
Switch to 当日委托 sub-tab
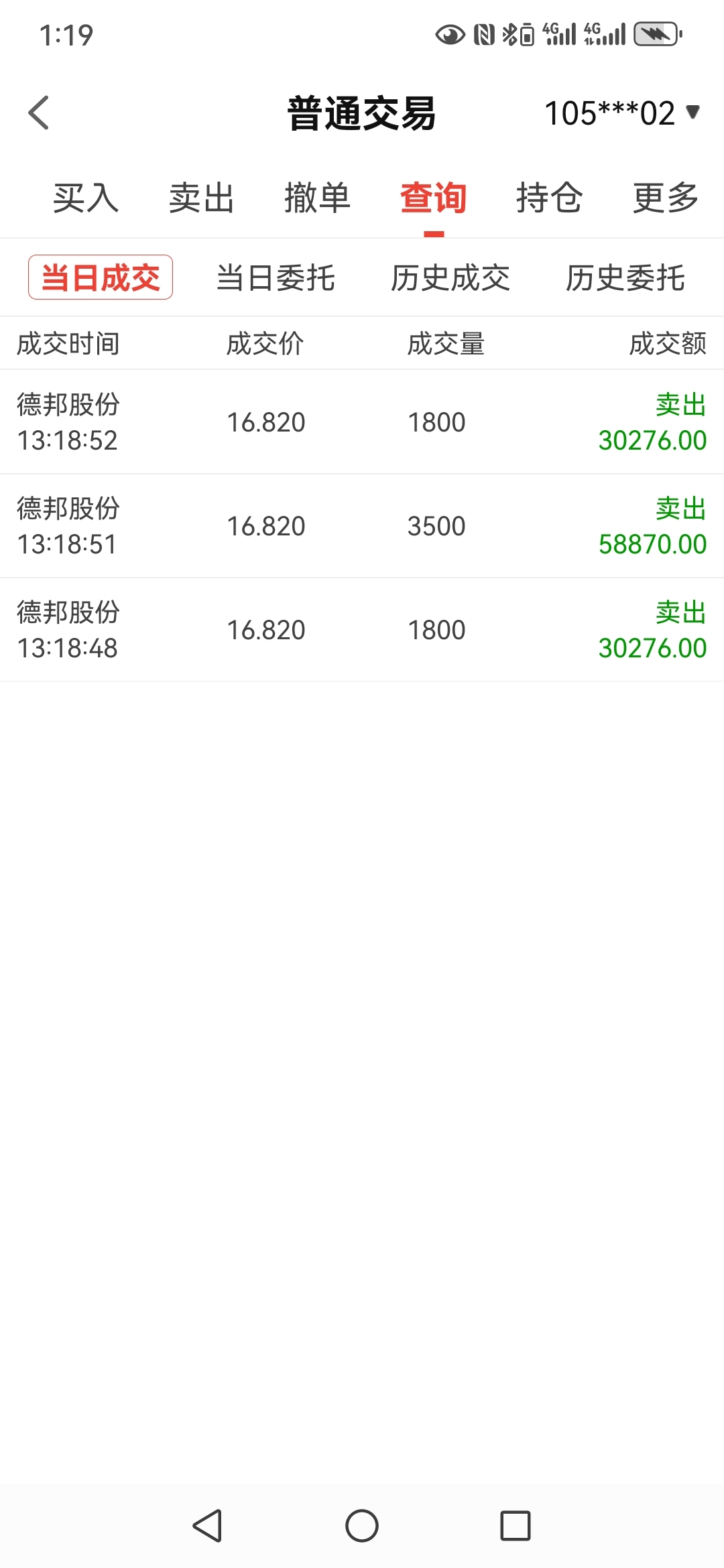click(276, 277)
